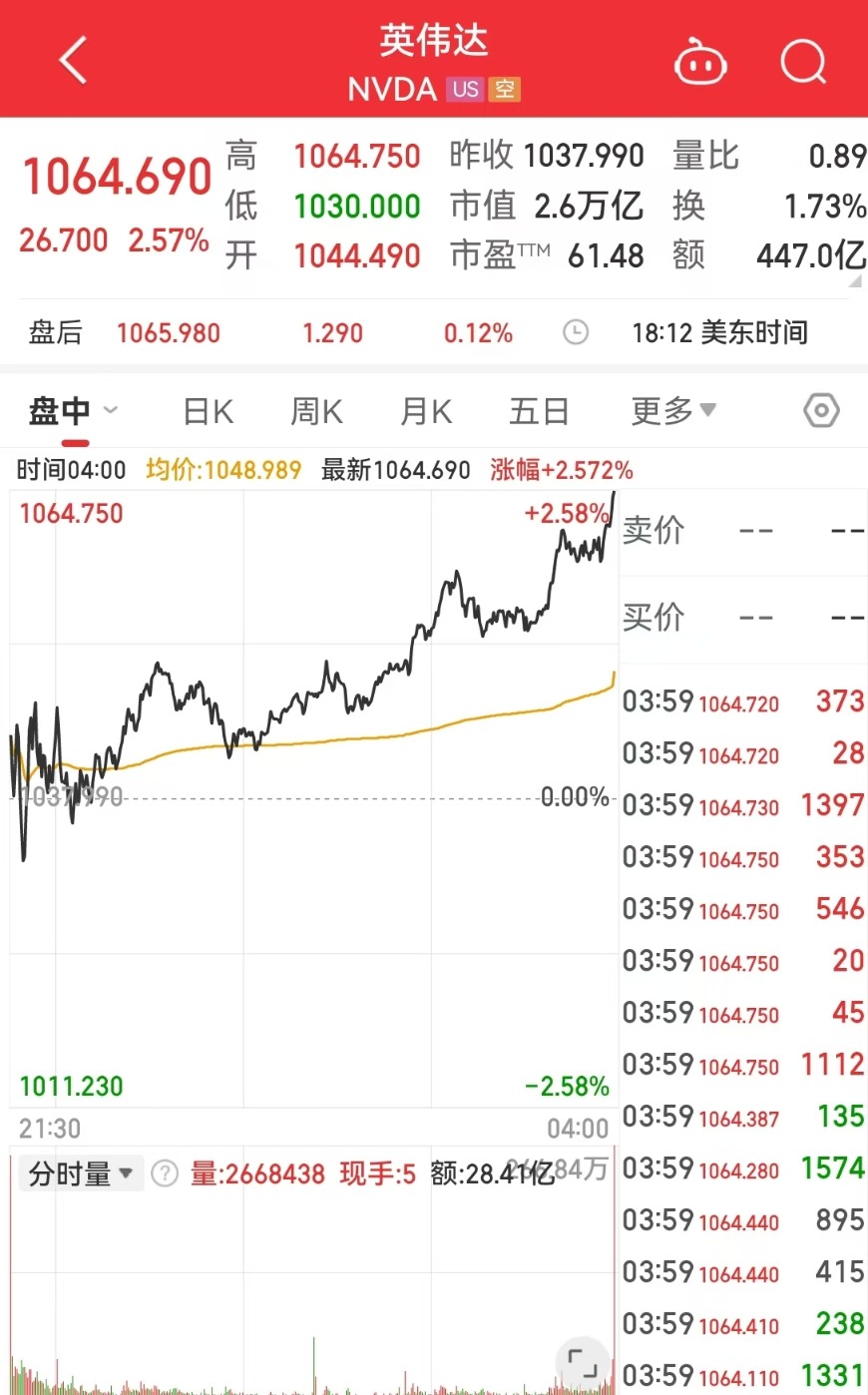Switch to the 日K tab
This screenshot has width=868, height=1395.
click(208, 411)
